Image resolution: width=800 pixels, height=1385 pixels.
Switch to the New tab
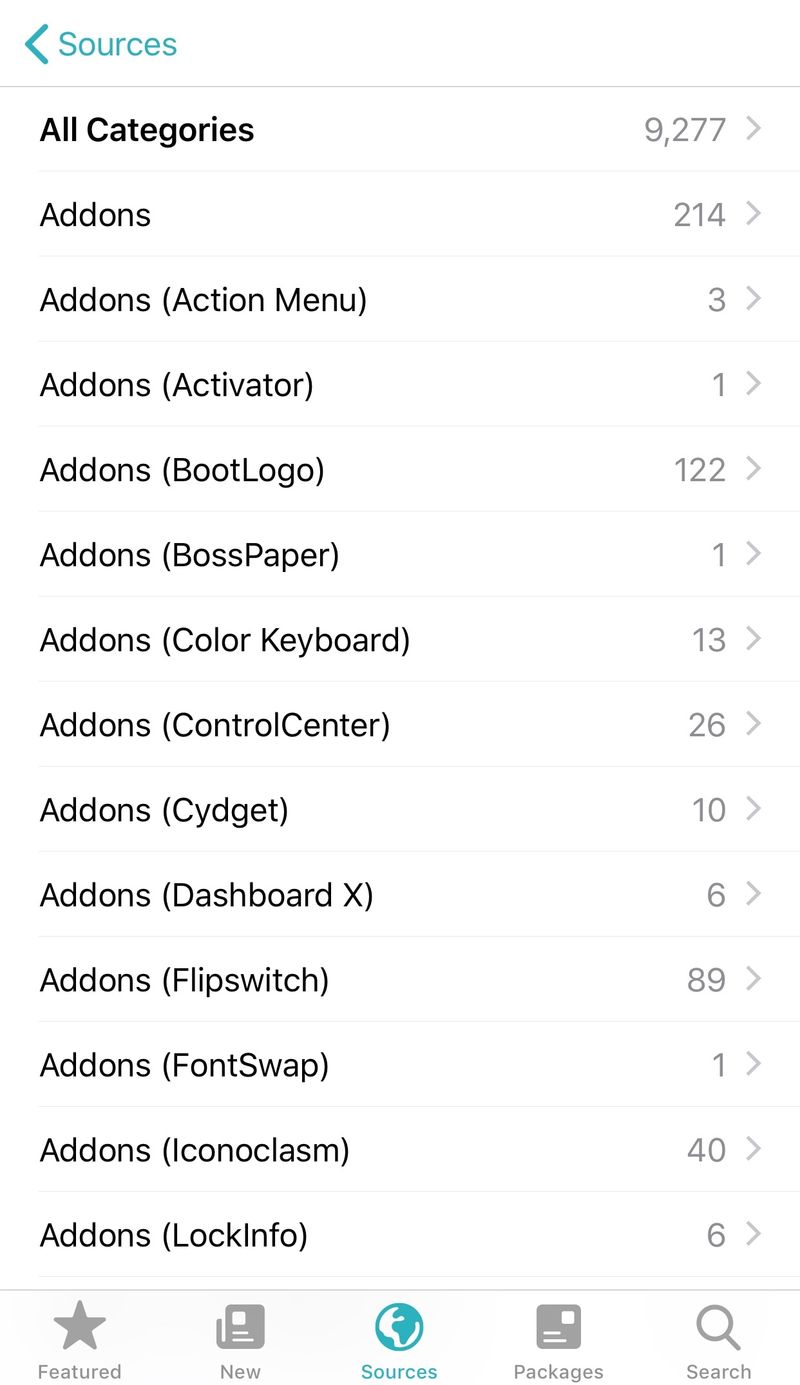240,1340
